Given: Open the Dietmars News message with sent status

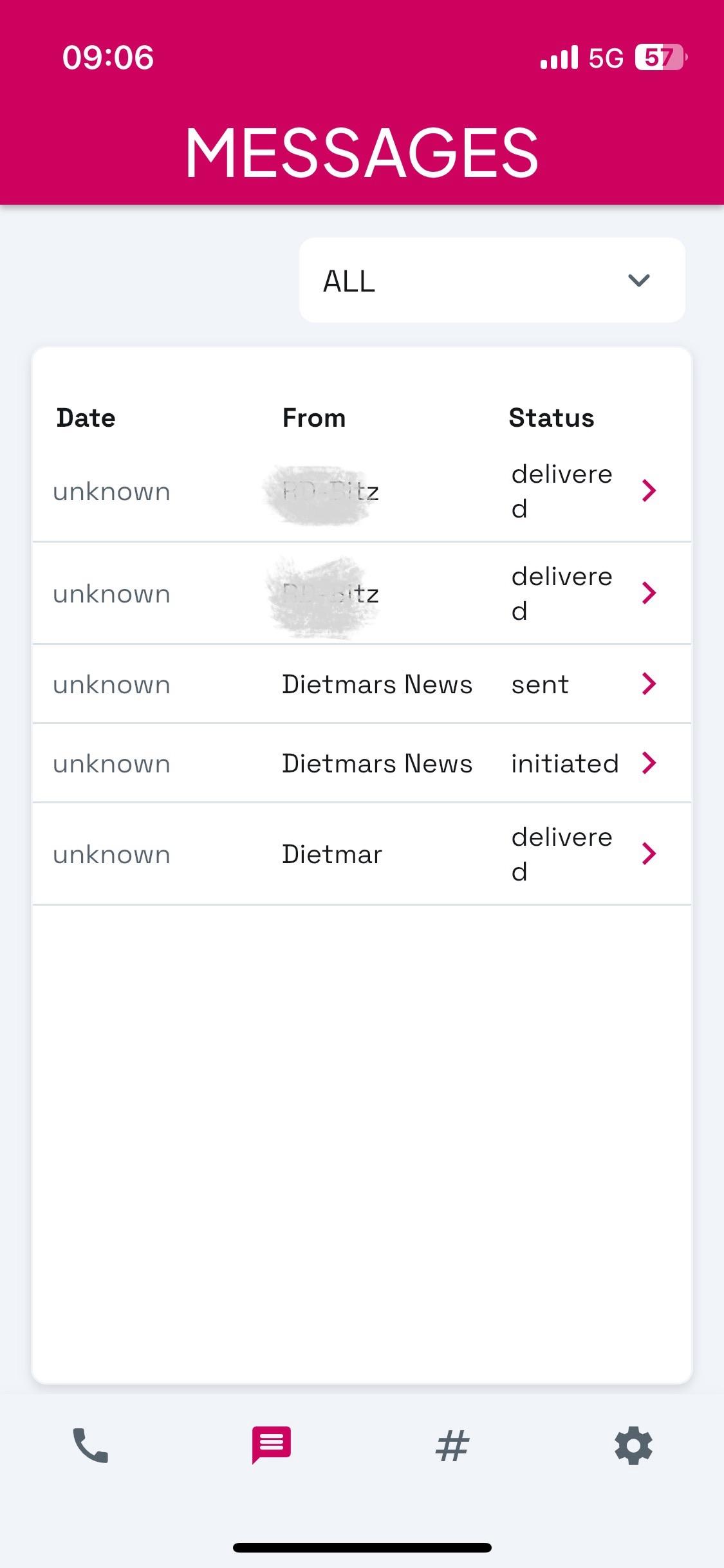Looking at the screenshot, I should (x=362, y=684).
